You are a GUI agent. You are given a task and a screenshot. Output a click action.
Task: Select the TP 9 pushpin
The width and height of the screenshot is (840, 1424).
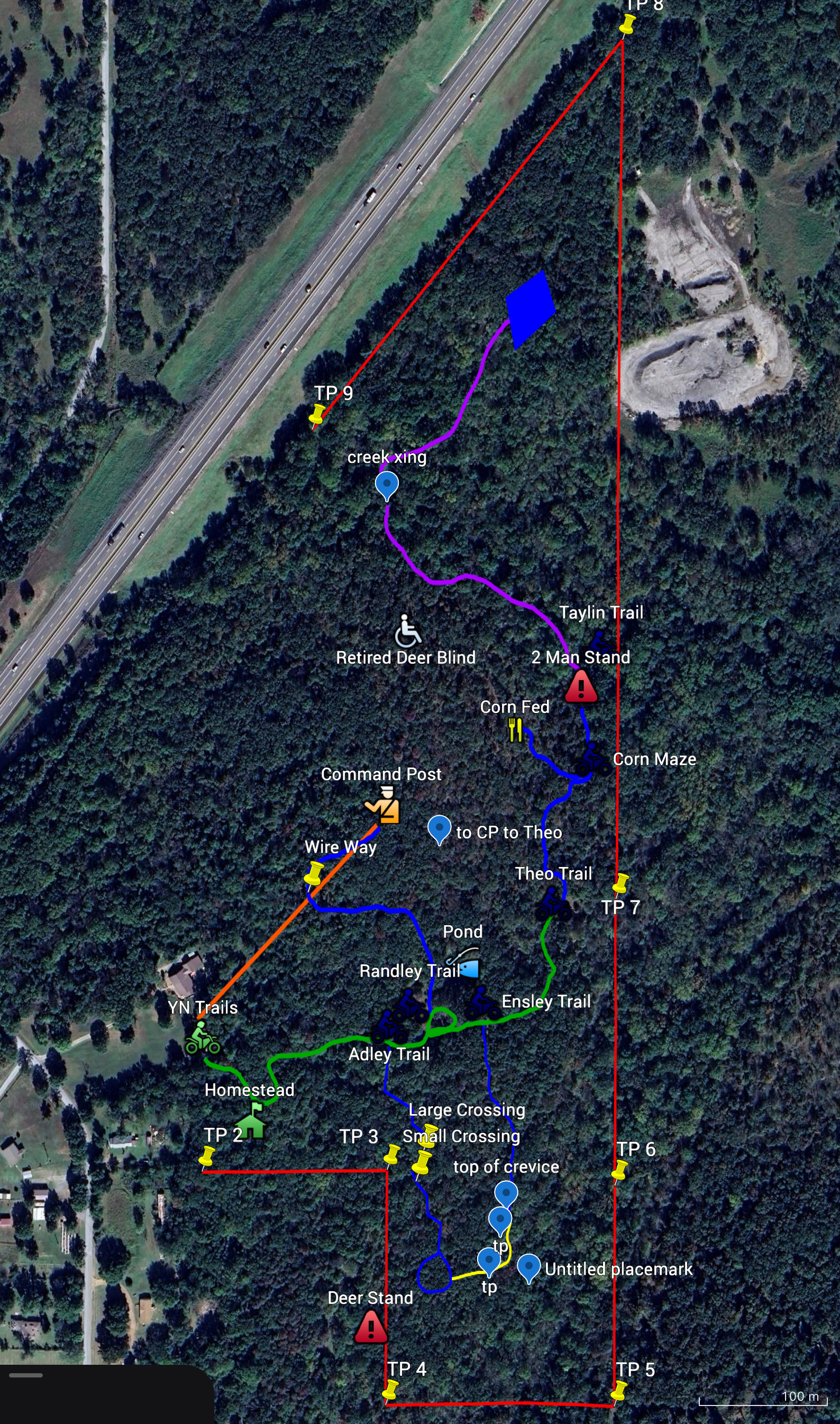[317, 415]
